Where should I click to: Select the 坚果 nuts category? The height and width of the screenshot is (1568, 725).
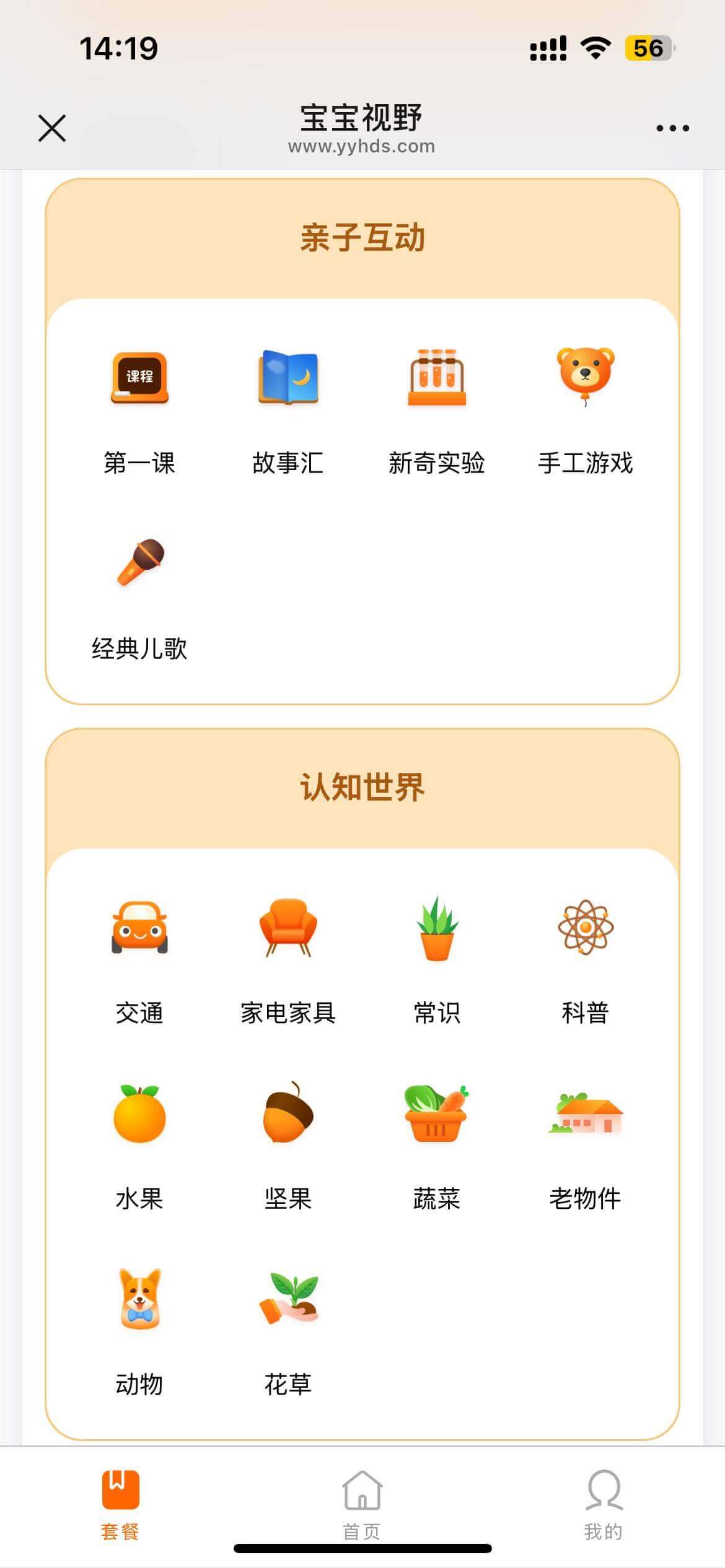coord(288,1144)
